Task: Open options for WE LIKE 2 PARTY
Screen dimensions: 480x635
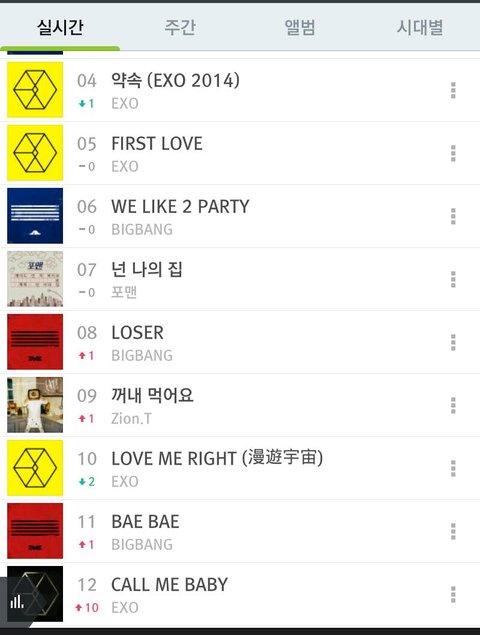Action: click(x=453, y=216)
